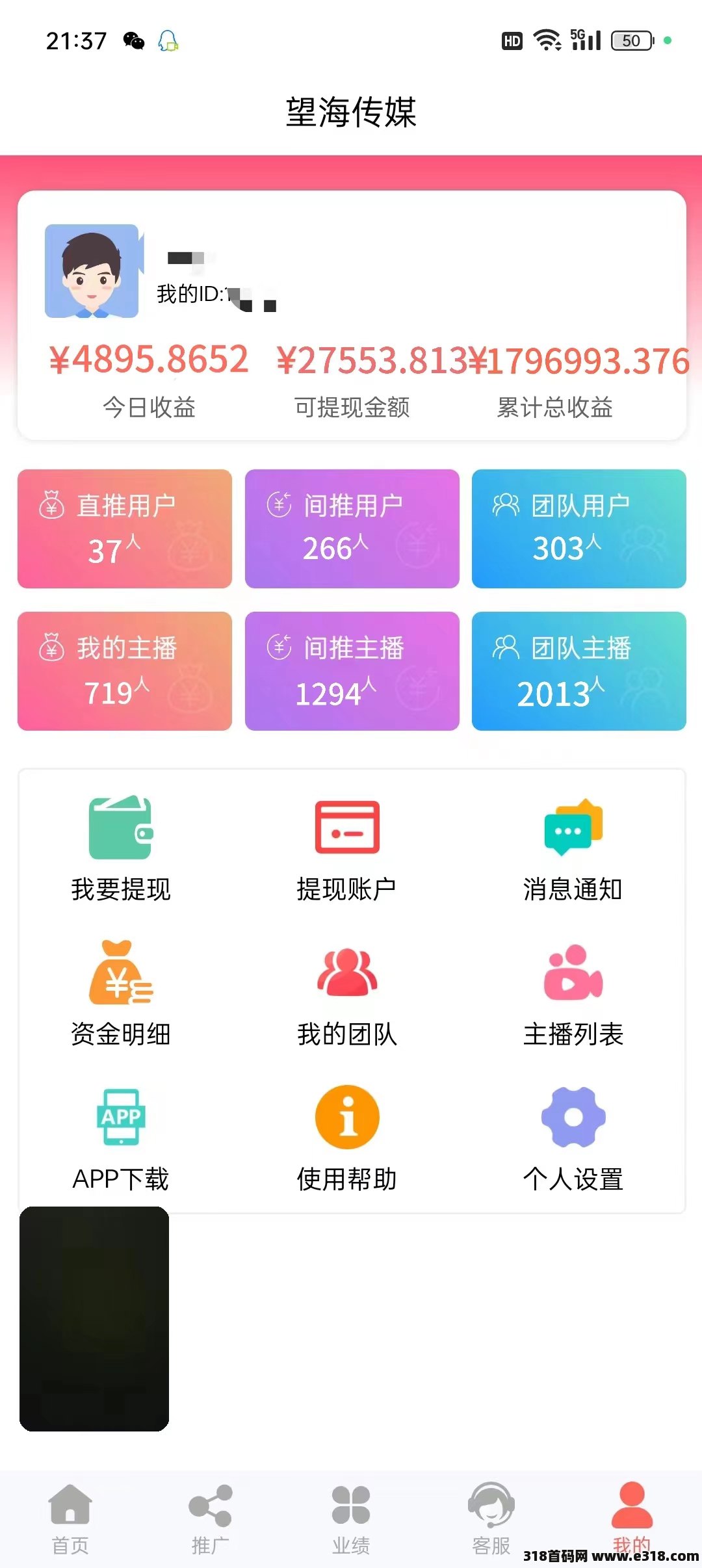
Task: Open 使用帮助 help page
Action: click(346, 1139)
